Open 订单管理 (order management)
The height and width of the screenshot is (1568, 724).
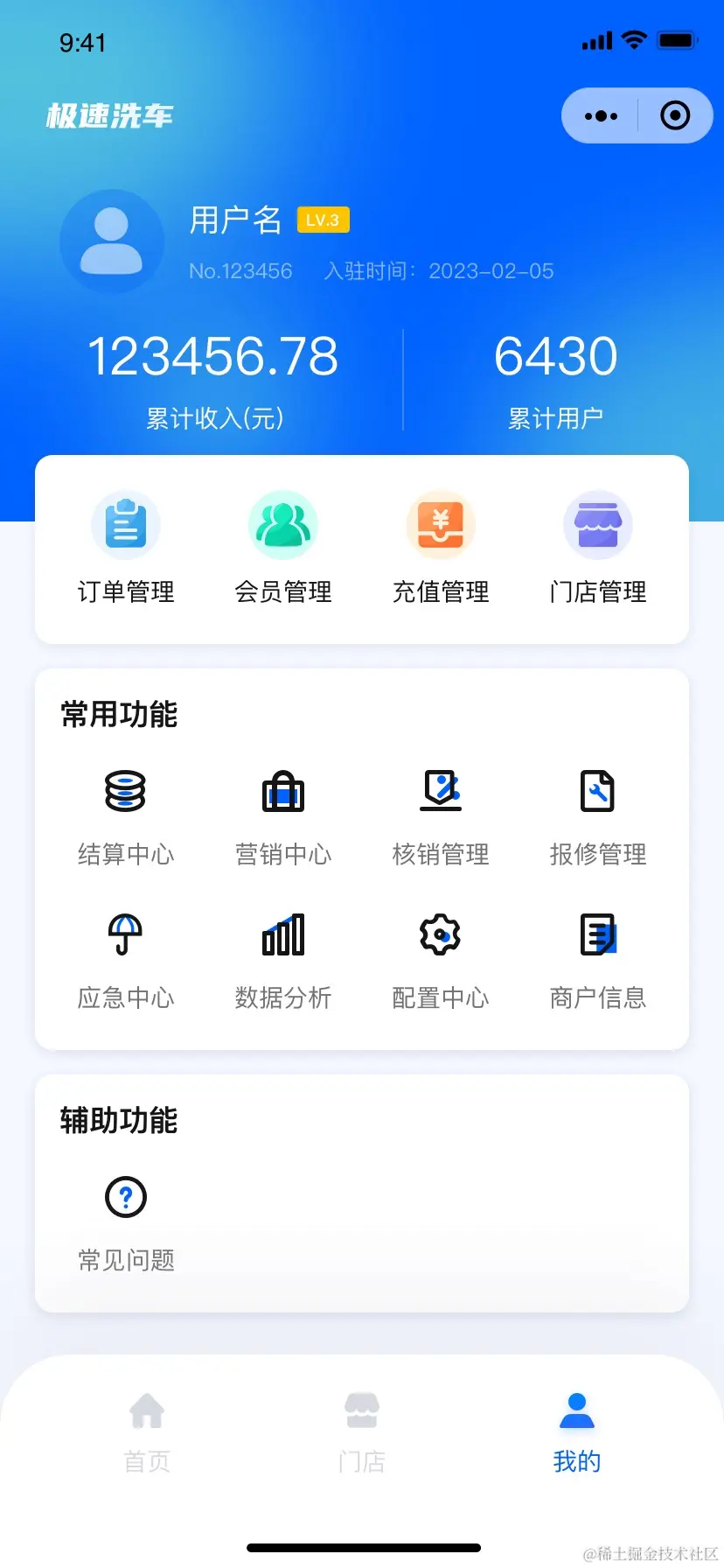126,547
